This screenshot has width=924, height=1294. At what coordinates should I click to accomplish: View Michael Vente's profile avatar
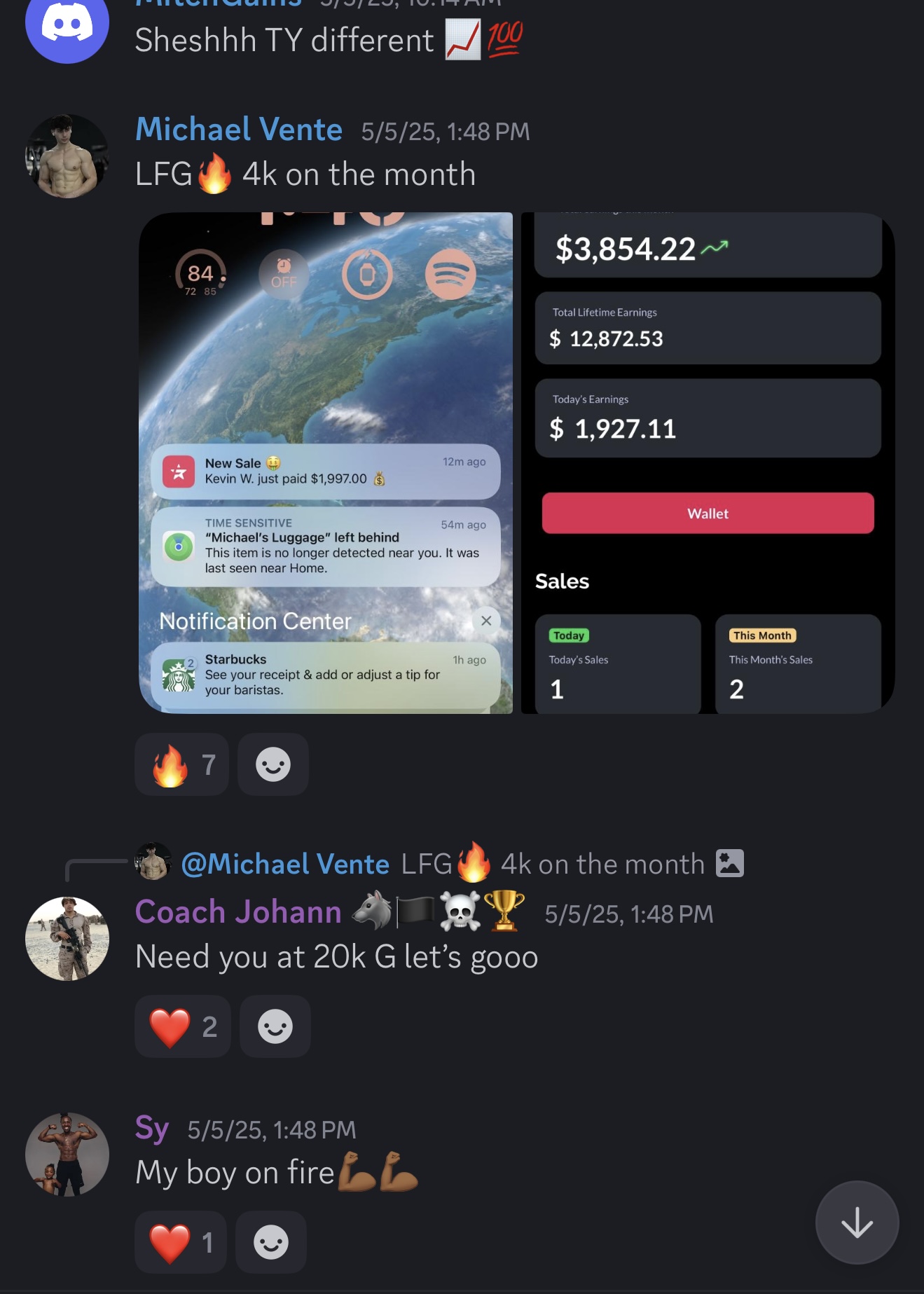tap(67, 156)
